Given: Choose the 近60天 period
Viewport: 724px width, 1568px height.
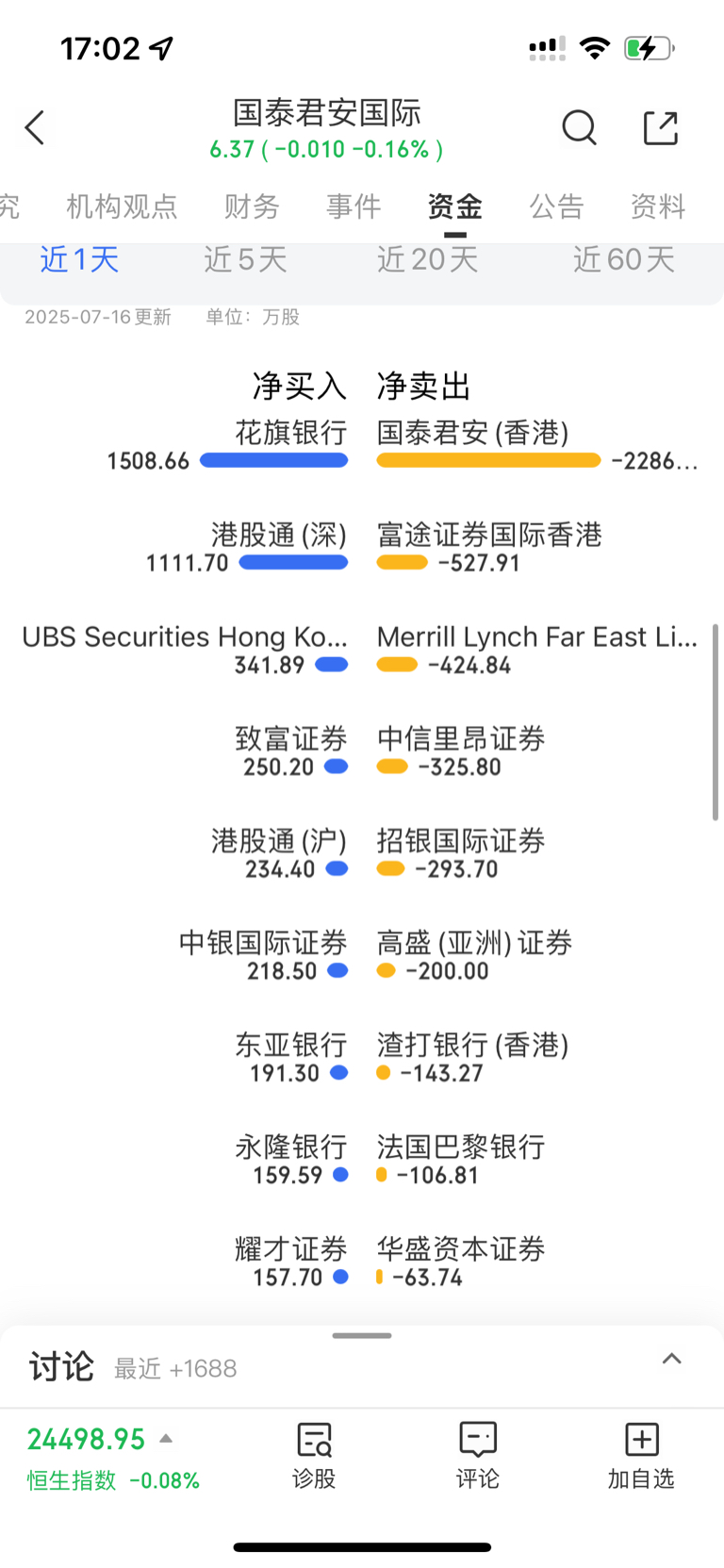Looking at the screenshot, I should tap(624, 259).
